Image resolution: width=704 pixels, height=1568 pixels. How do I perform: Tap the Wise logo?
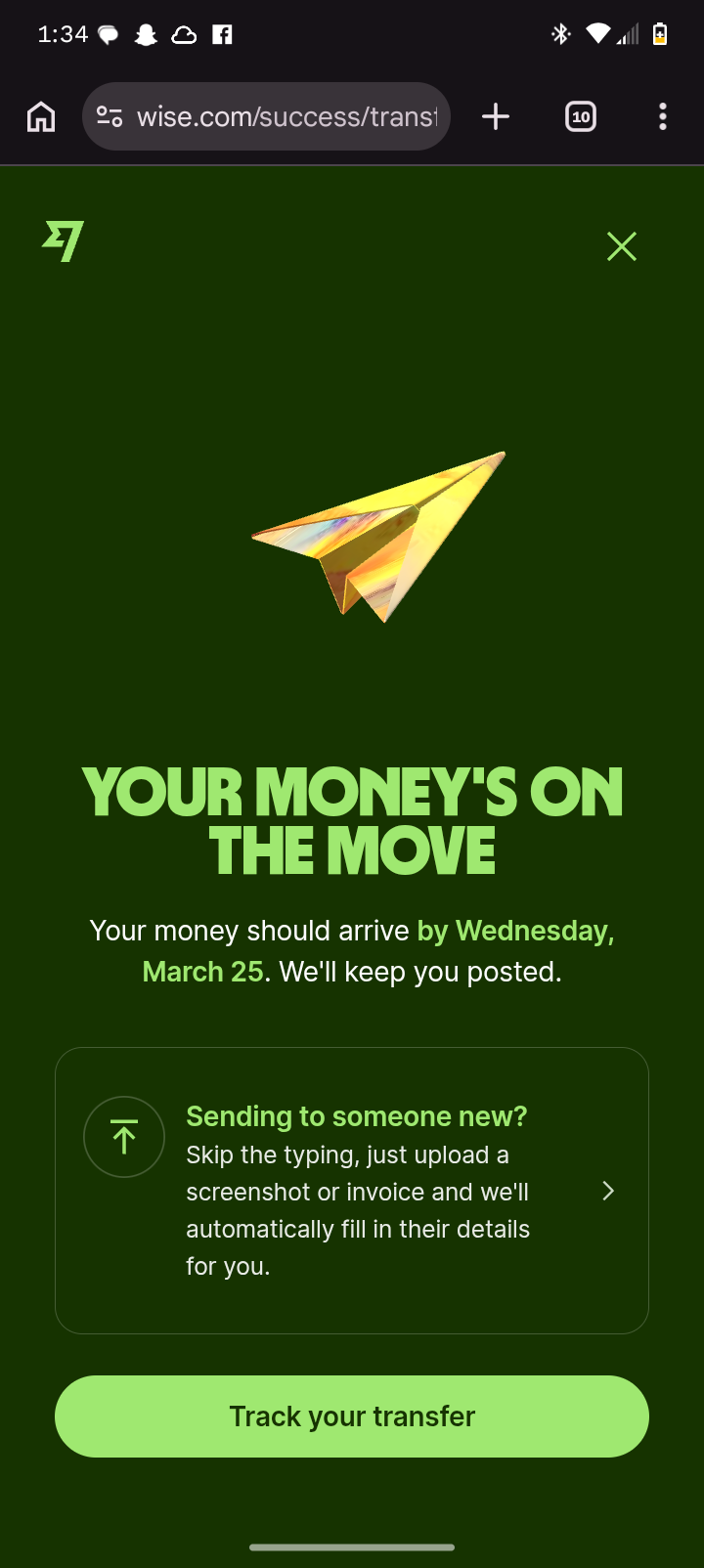64,240
